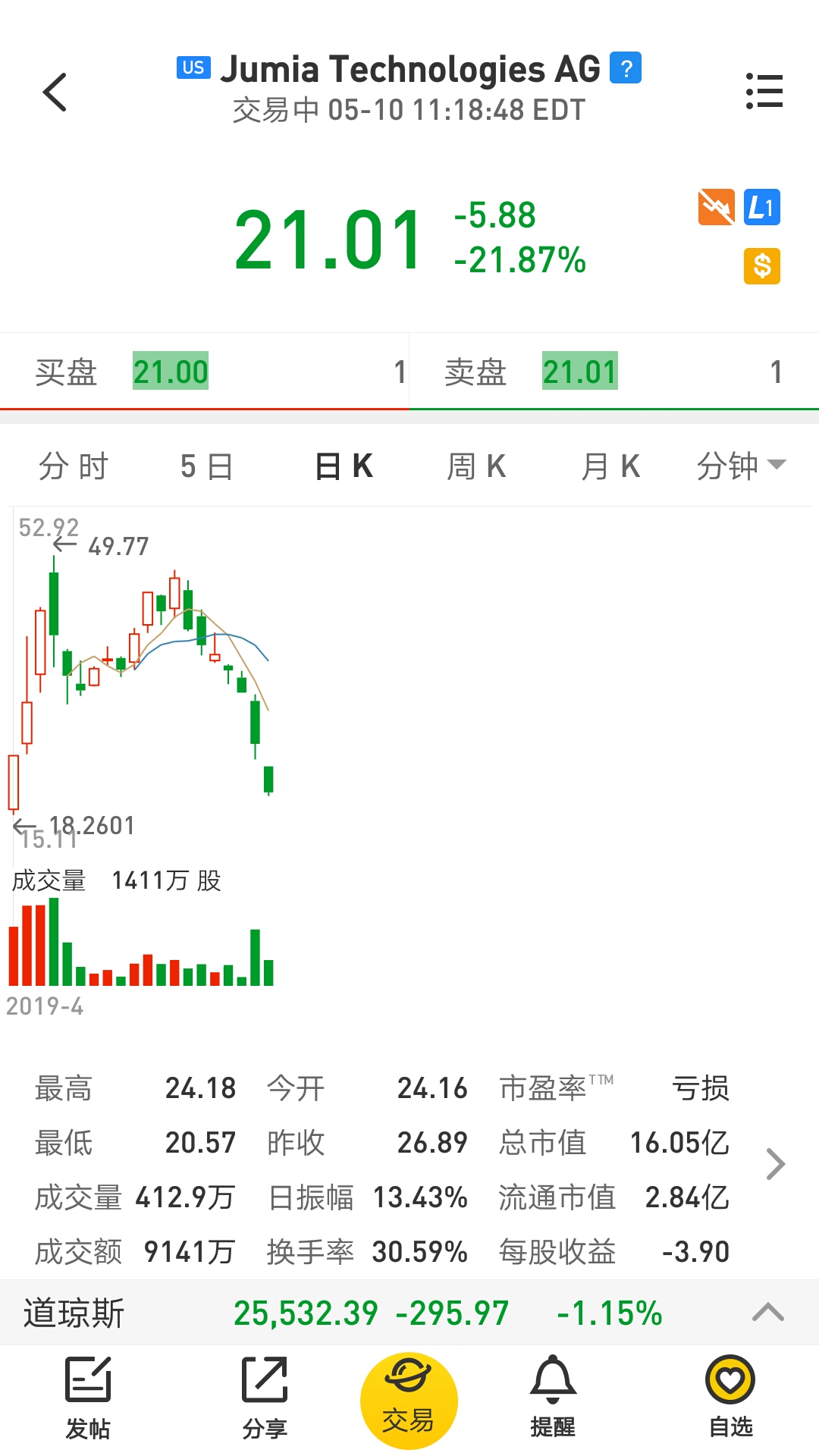The height and width of the screenshot is (1456, 819).
Task: Tap the orange dollar sign icon
Action: (x=761, y=266)
